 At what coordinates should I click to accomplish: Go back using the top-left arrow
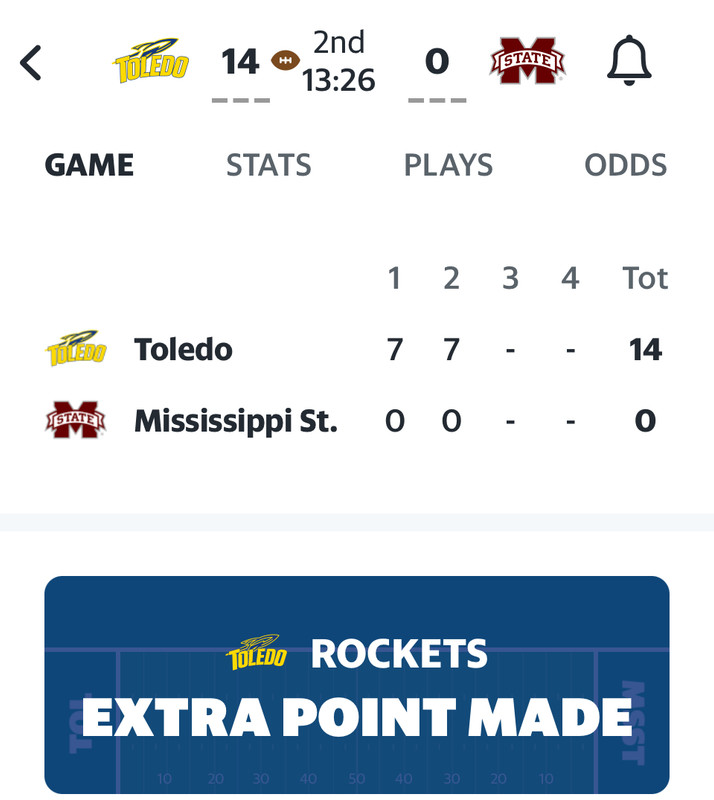[x=32, y=63]
